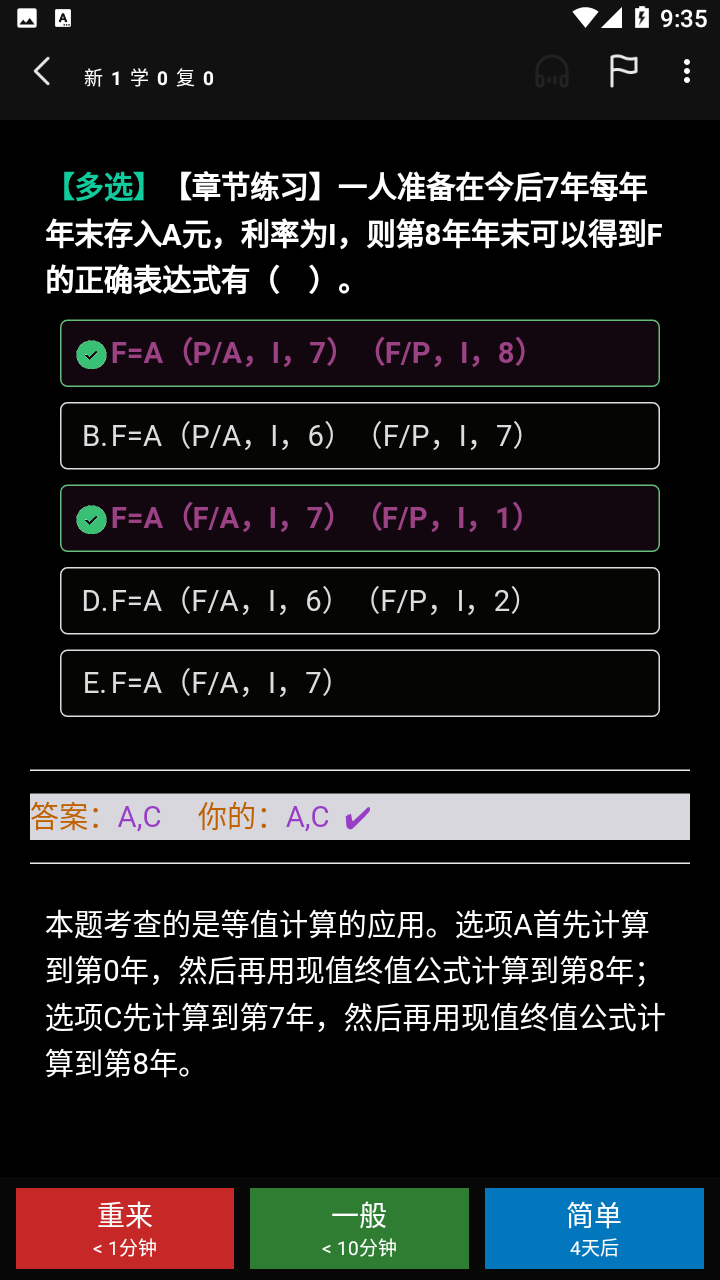
Task: Select option A with (F/P, I, 8)
Action: [x=360, y=353]
